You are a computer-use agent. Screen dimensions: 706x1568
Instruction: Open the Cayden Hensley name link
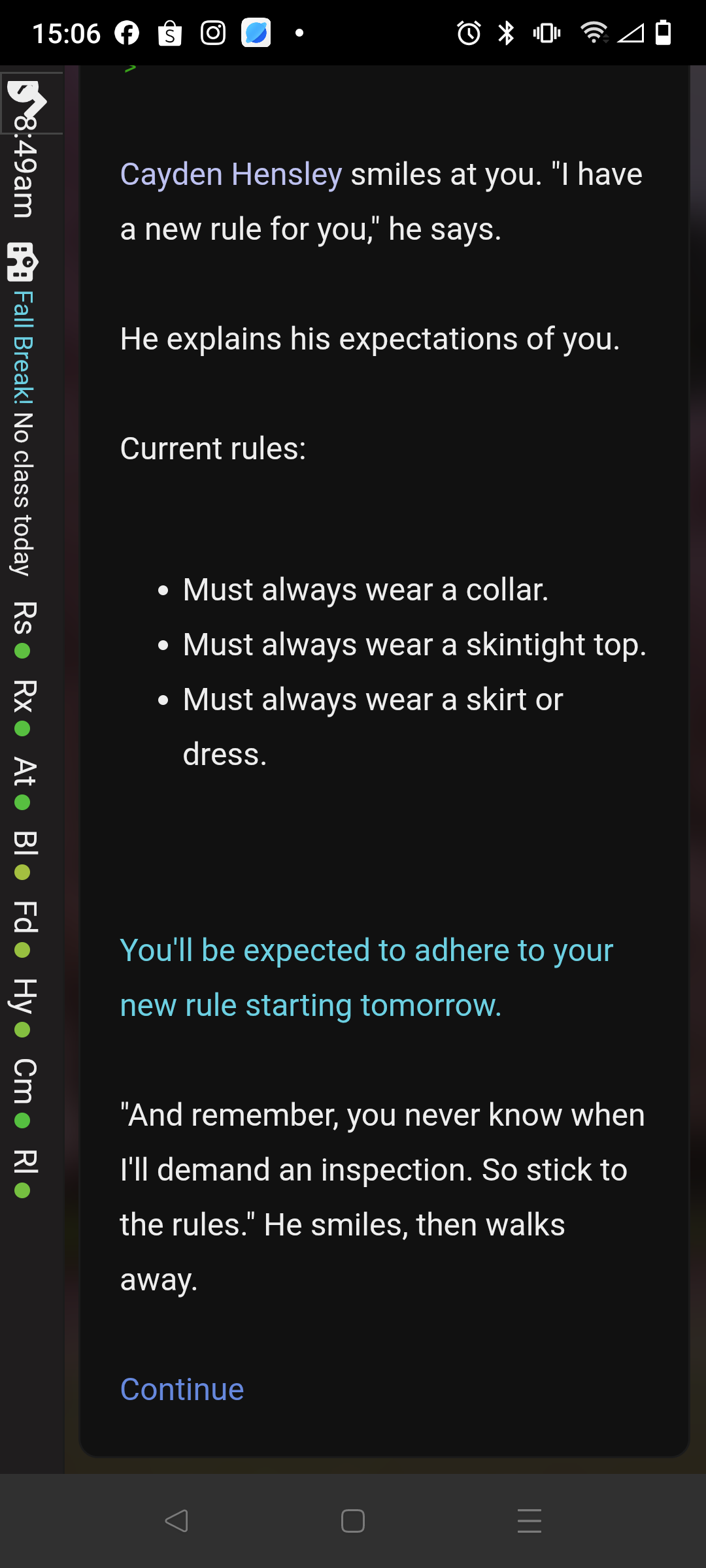coord(231,174)
